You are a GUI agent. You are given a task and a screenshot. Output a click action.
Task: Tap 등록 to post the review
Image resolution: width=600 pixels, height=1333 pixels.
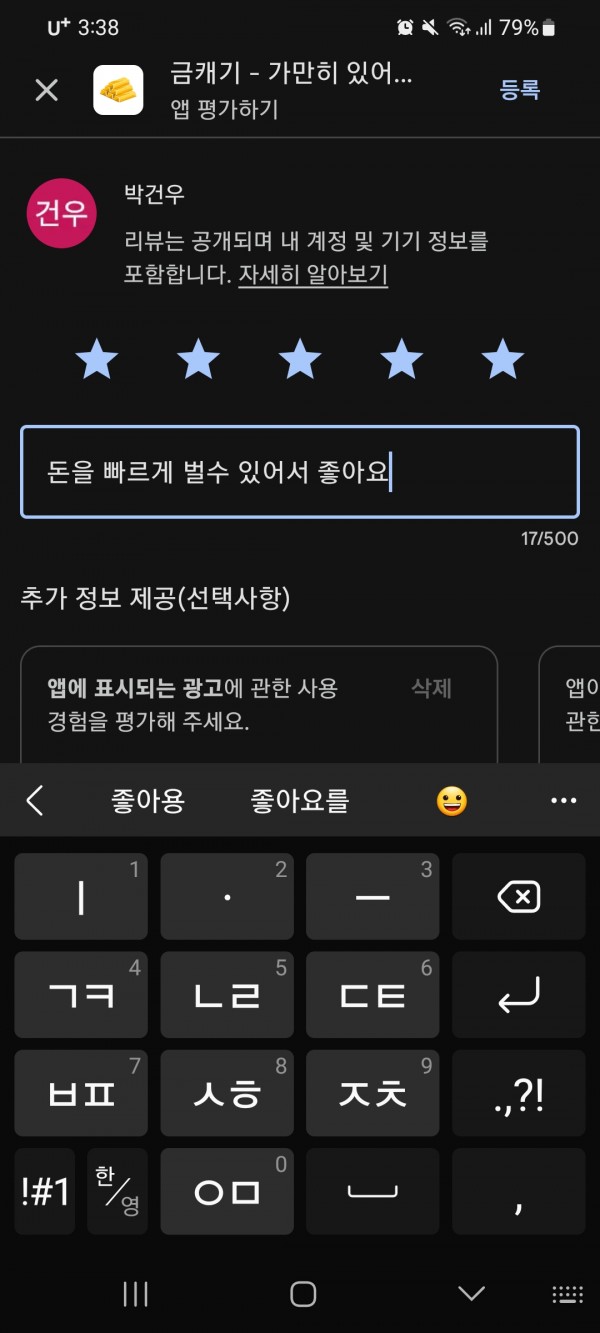(x=520, y=89)
